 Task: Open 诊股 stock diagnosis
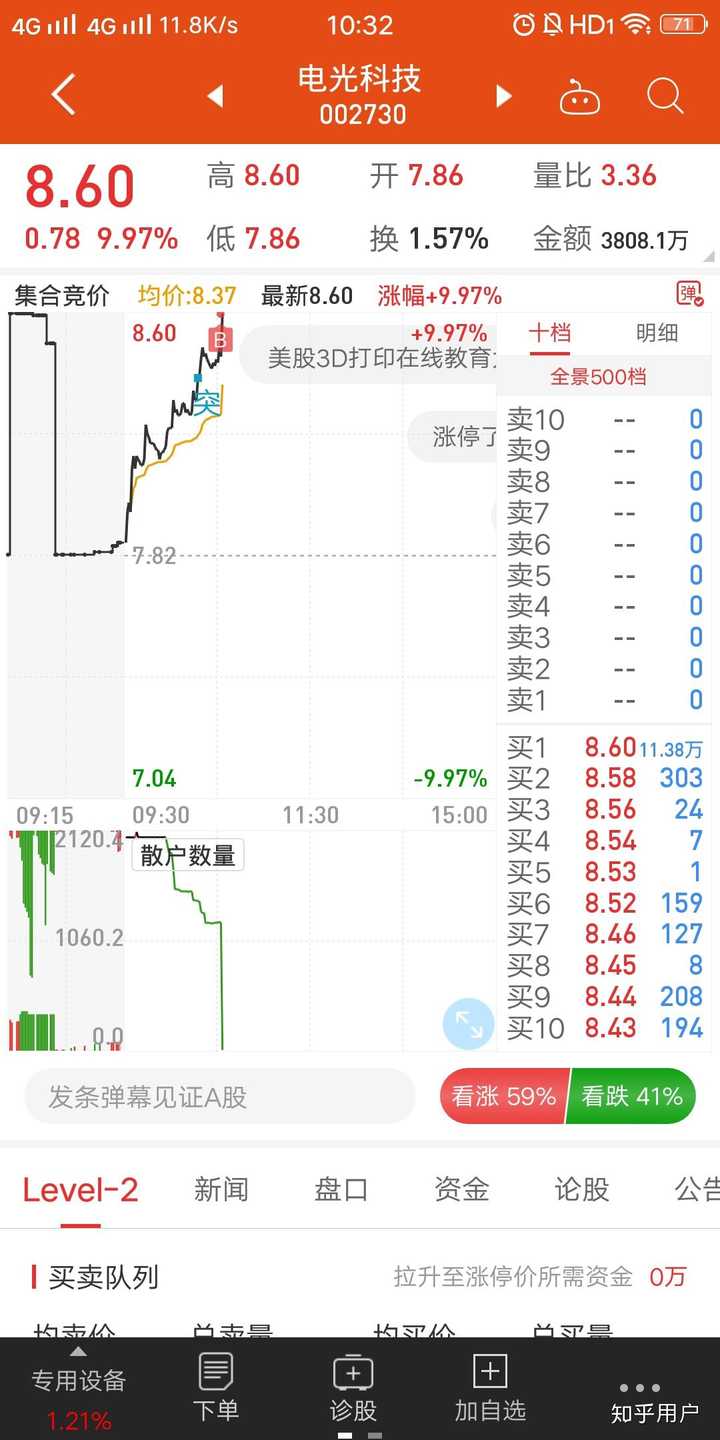coord(353,1388)
